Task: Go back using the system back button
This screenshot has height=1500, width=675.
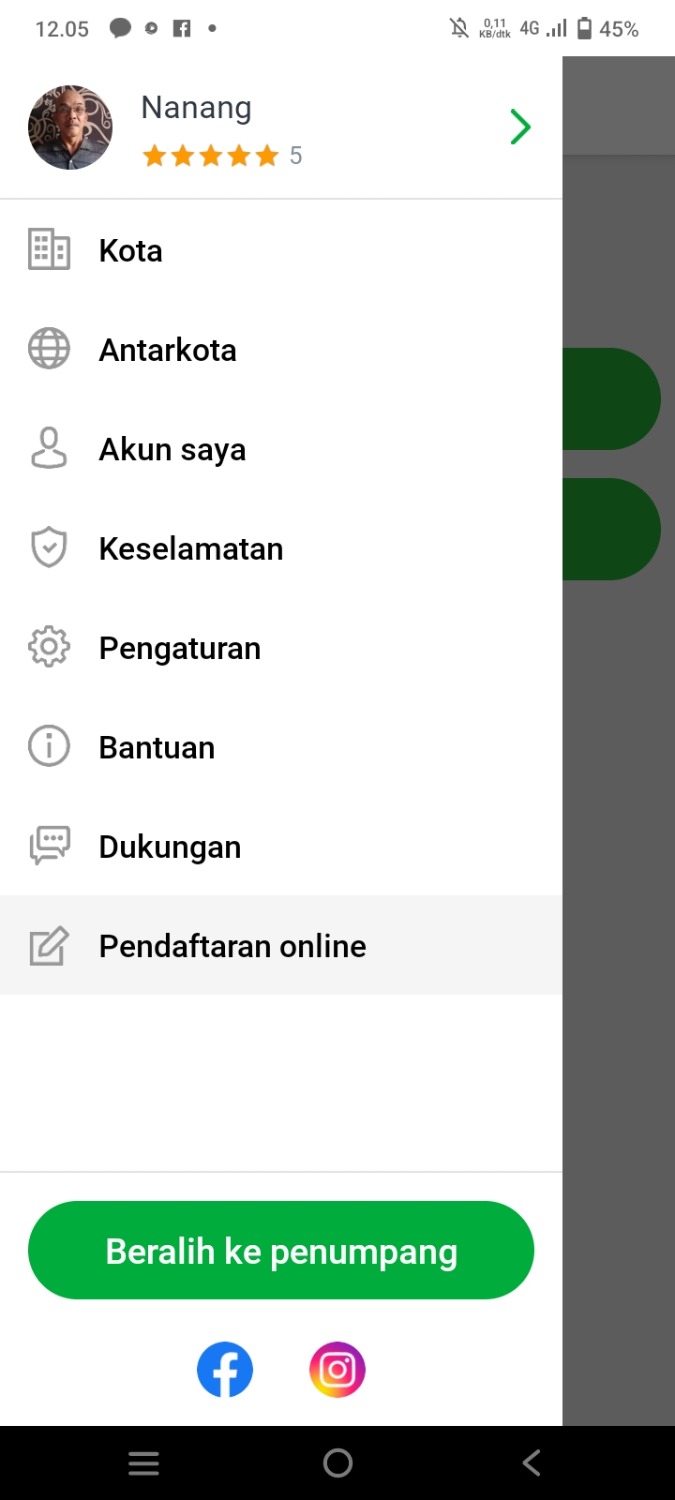Action: point(531,1463)
